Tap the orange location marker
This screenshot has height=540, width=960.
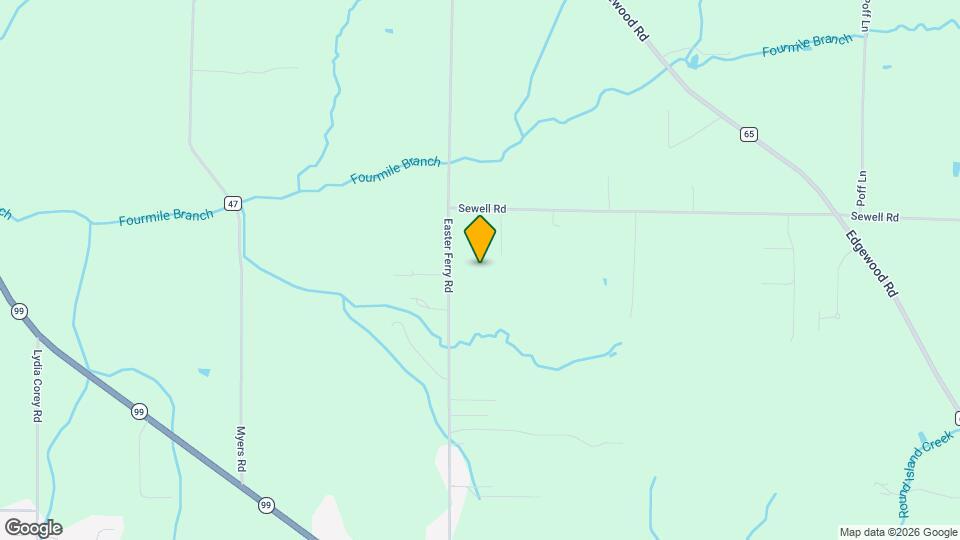pyautogui.click(x=480, y=238)
